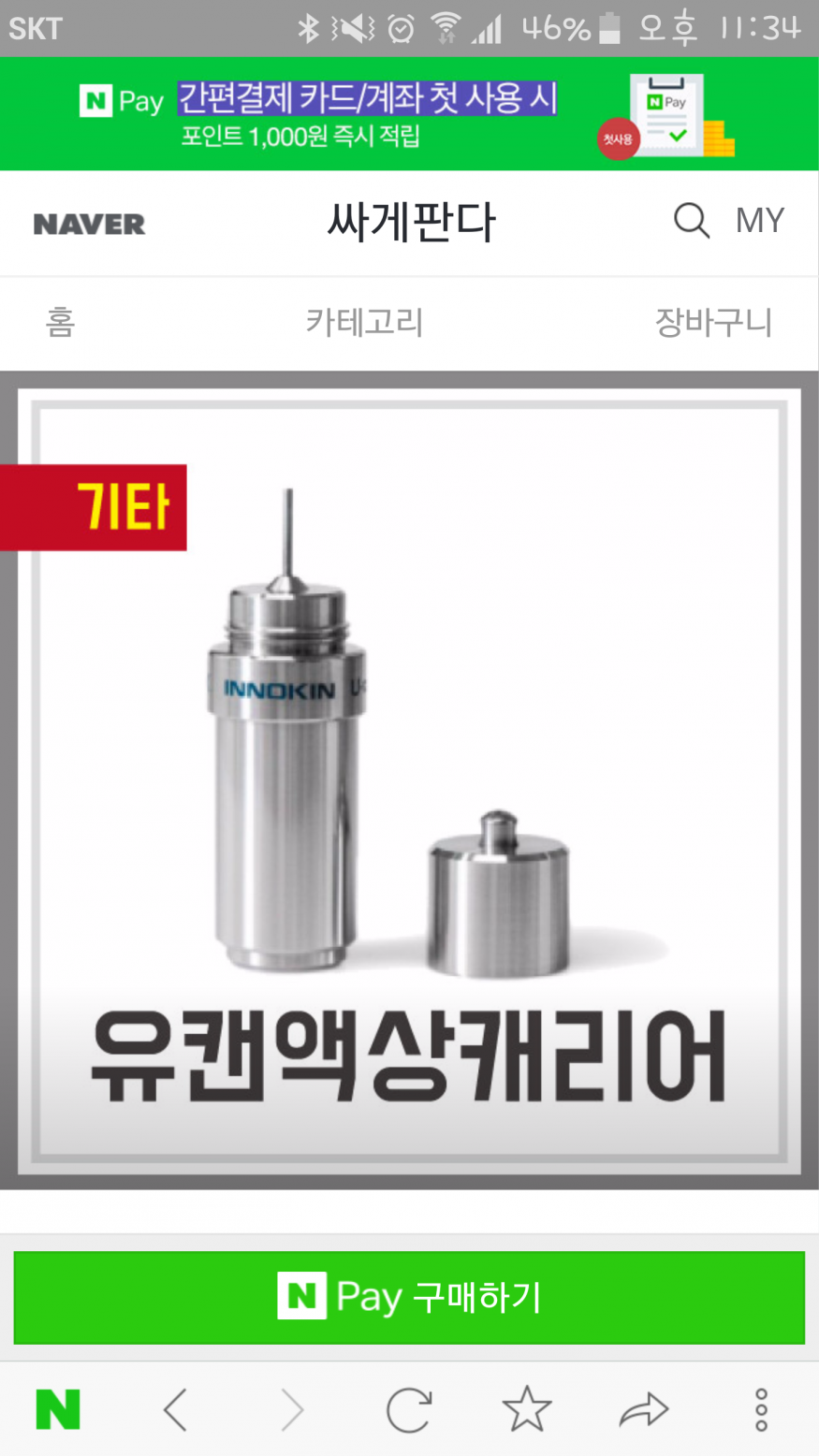Share this product page
This screenshot has width=819, height=1456.
pyautogui.click(x=644, y=1409)
